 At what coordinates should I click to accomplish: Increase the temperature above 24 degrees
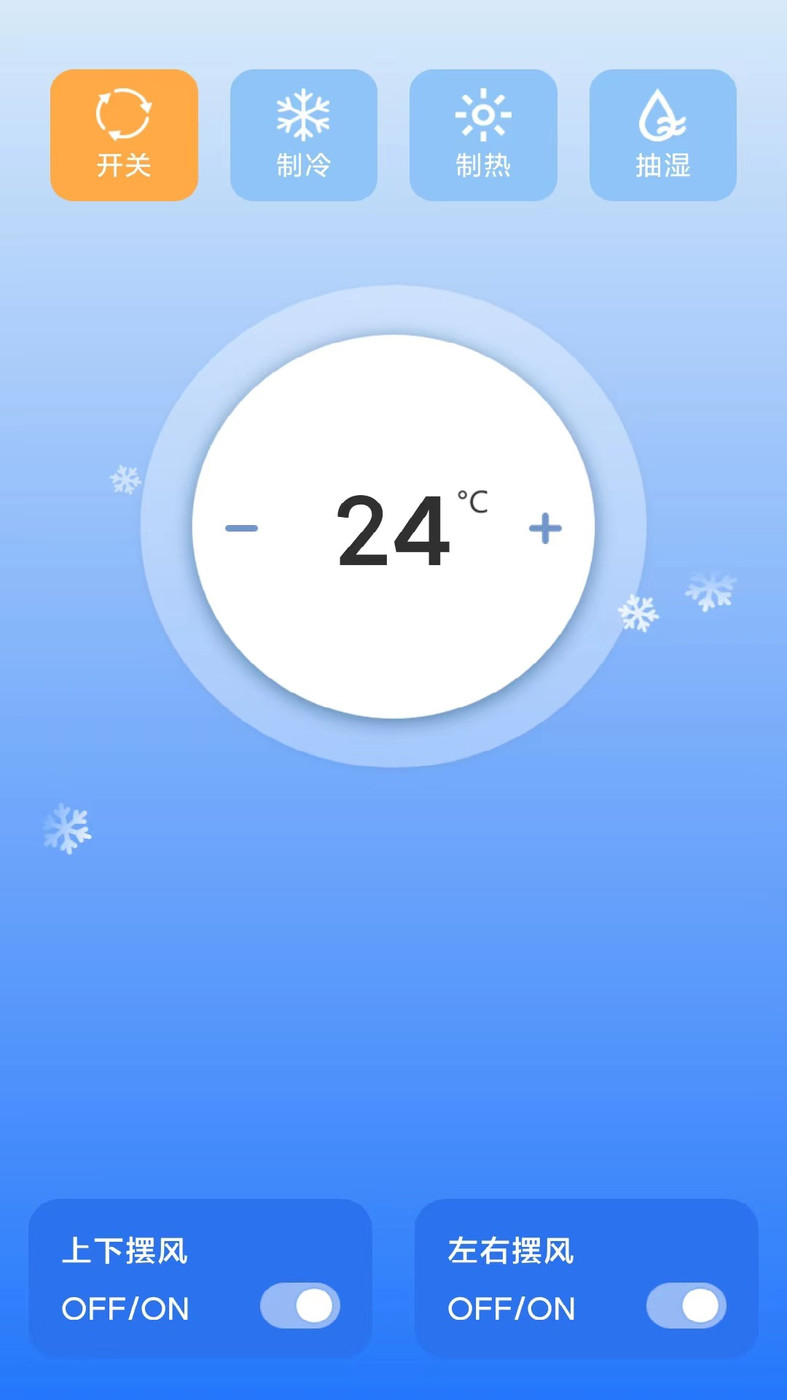point(546,529)
